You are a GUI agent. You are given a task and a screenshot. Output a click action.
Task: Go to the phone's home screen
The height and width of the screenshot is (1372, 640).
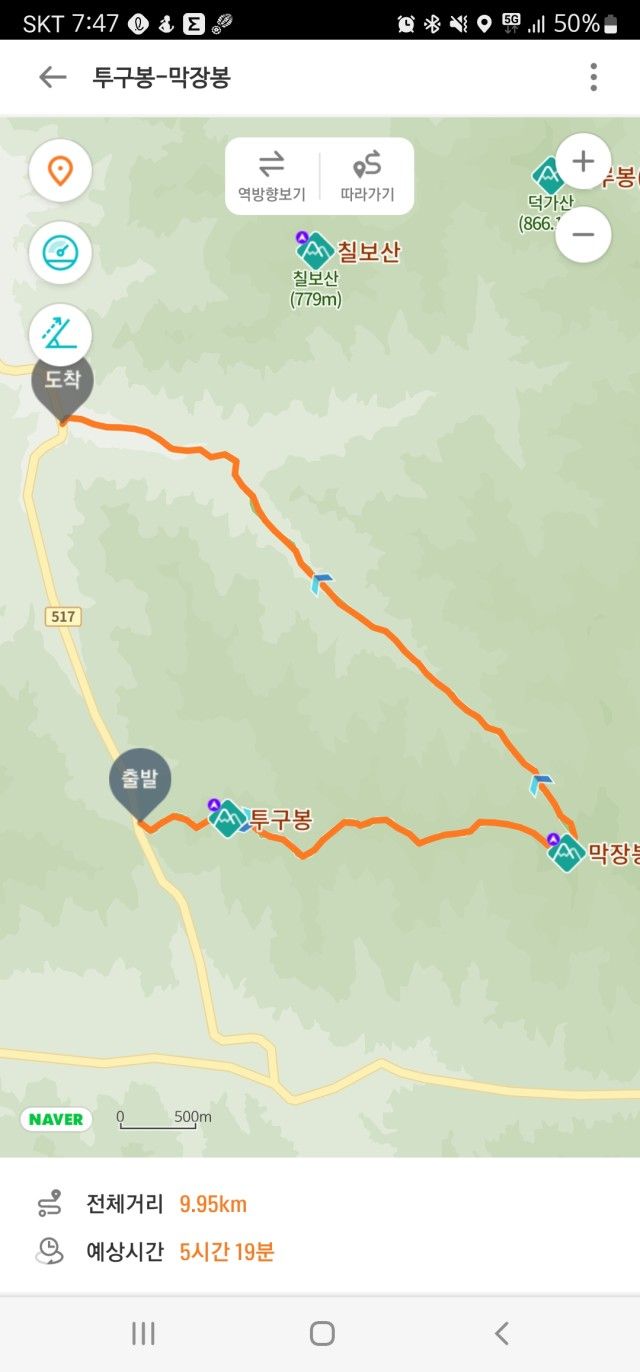tap(321, 1333)
